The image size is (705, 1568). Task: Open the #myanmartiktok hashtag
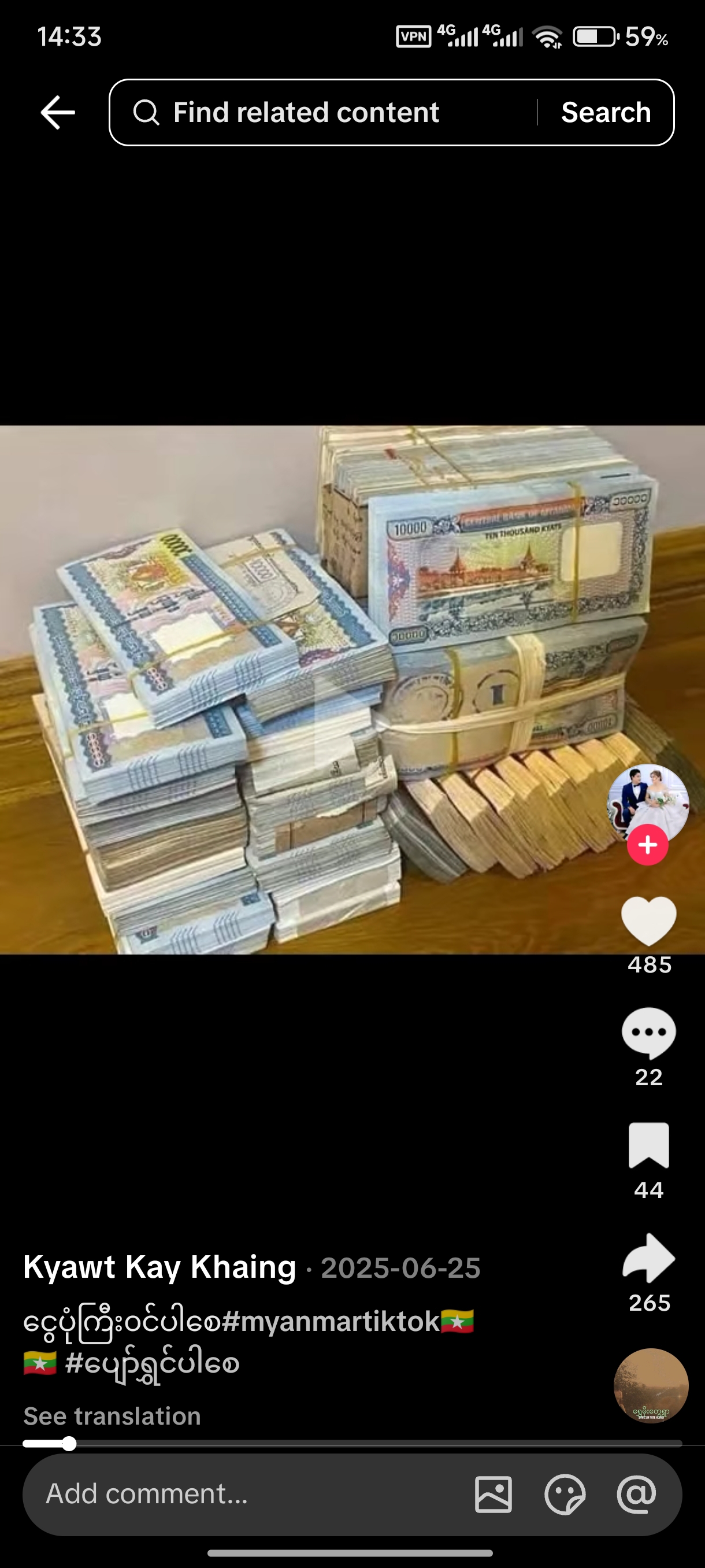coord(332,1322)
